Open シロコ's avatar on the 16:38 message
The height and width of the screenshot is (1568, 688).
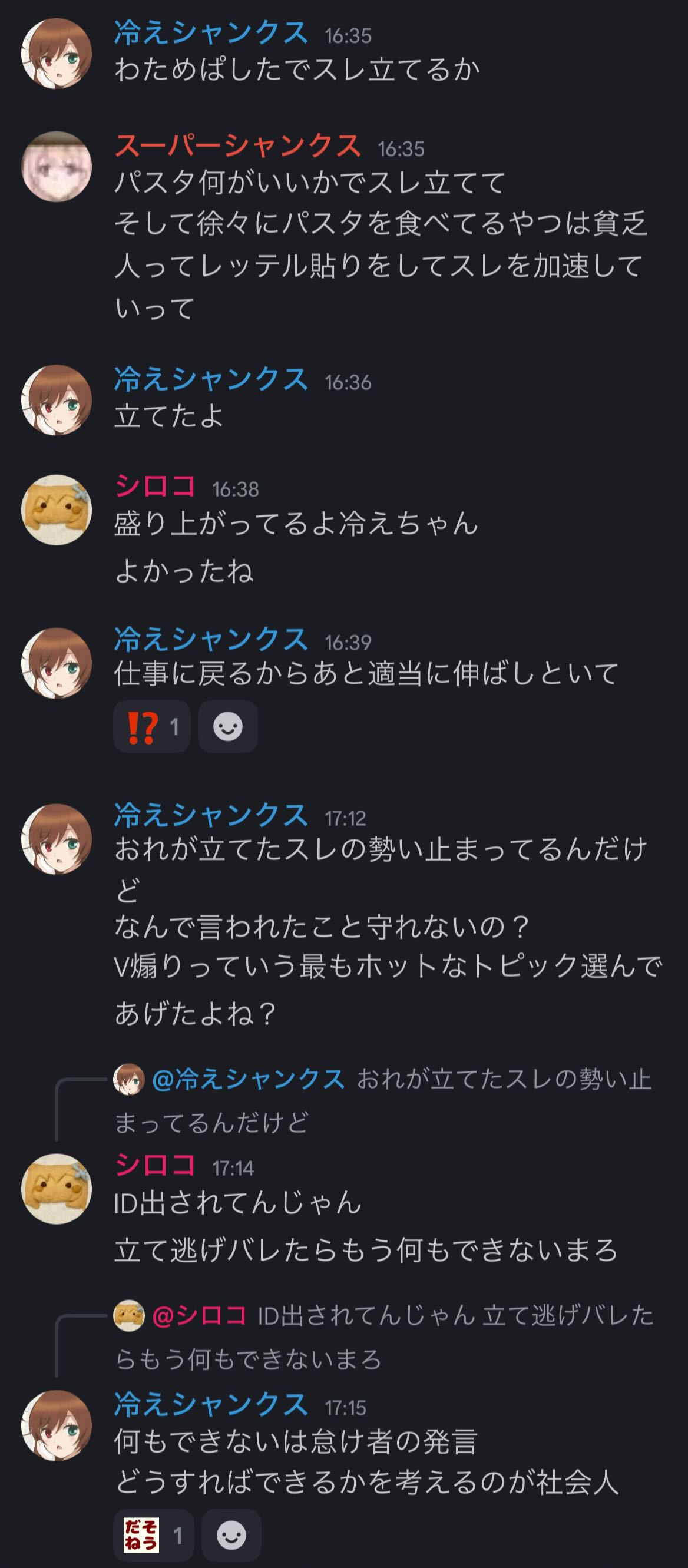pyautogui.click(x=57, y=510)
